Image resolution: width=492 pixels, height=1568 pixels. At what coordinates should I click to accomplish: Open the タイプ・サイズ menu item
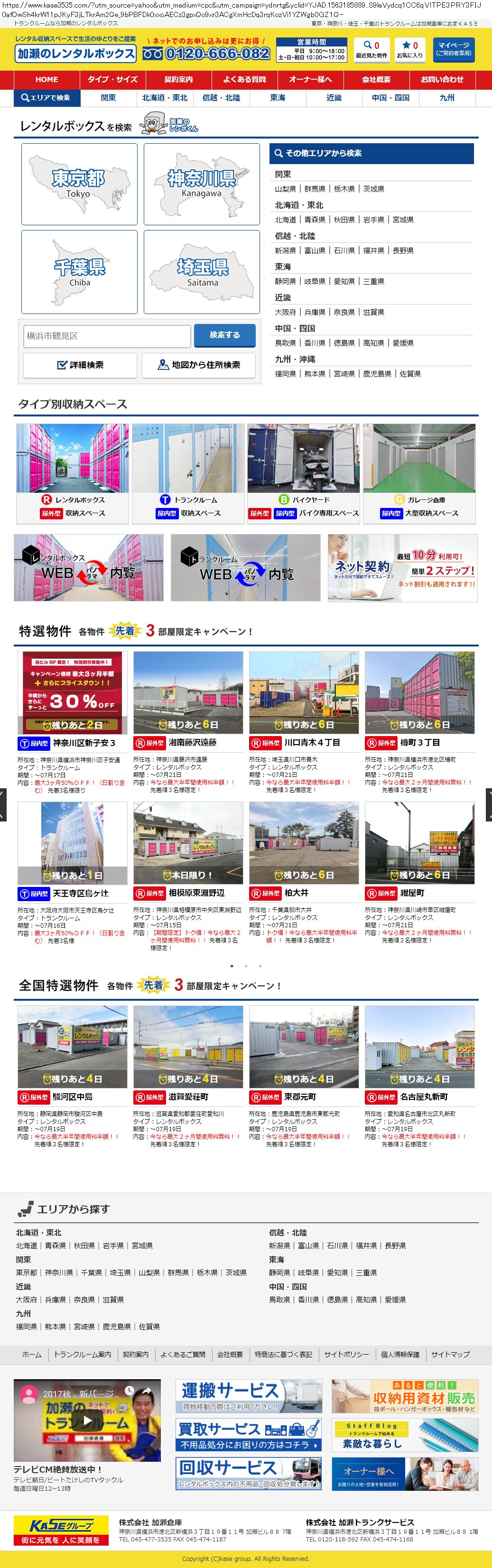[112, 79]
